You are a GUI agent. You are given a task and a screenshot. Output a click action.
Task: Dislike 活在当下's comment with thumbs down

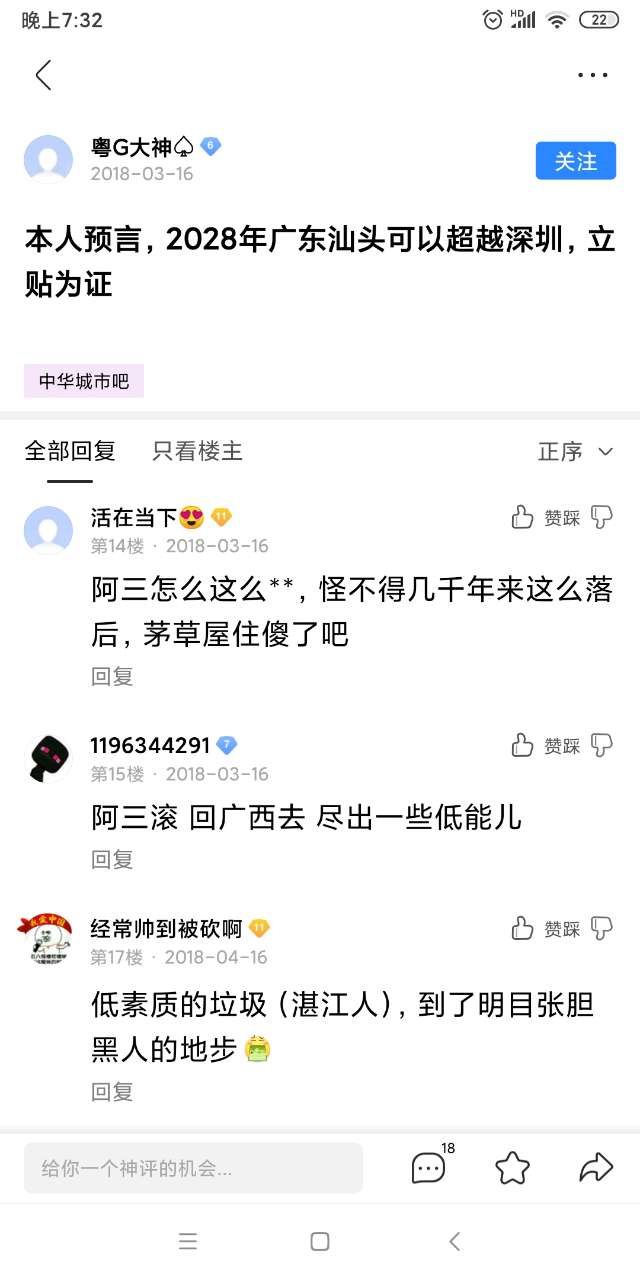601,517
